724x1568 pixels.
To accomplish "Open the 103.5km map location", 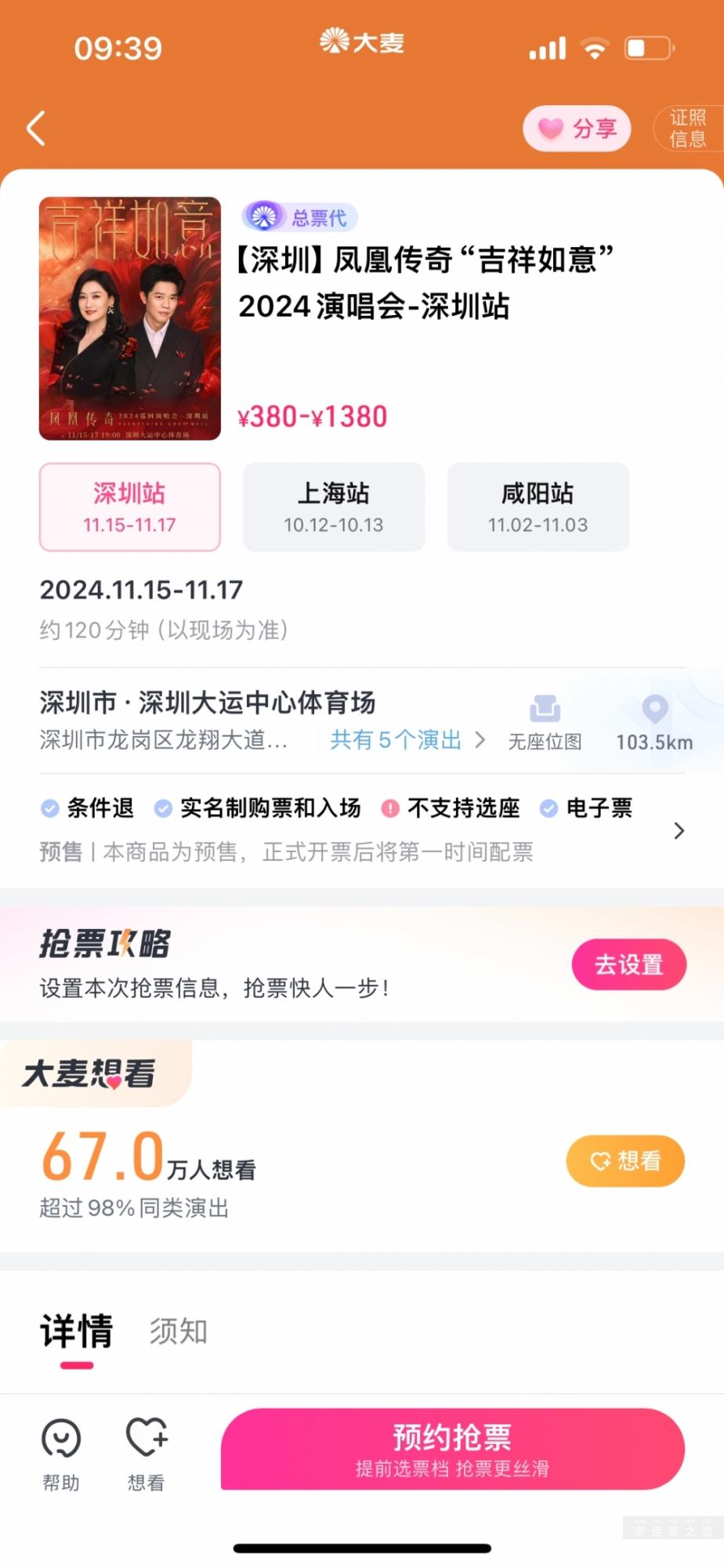I will pyautogui.click(x=654, y=721).
